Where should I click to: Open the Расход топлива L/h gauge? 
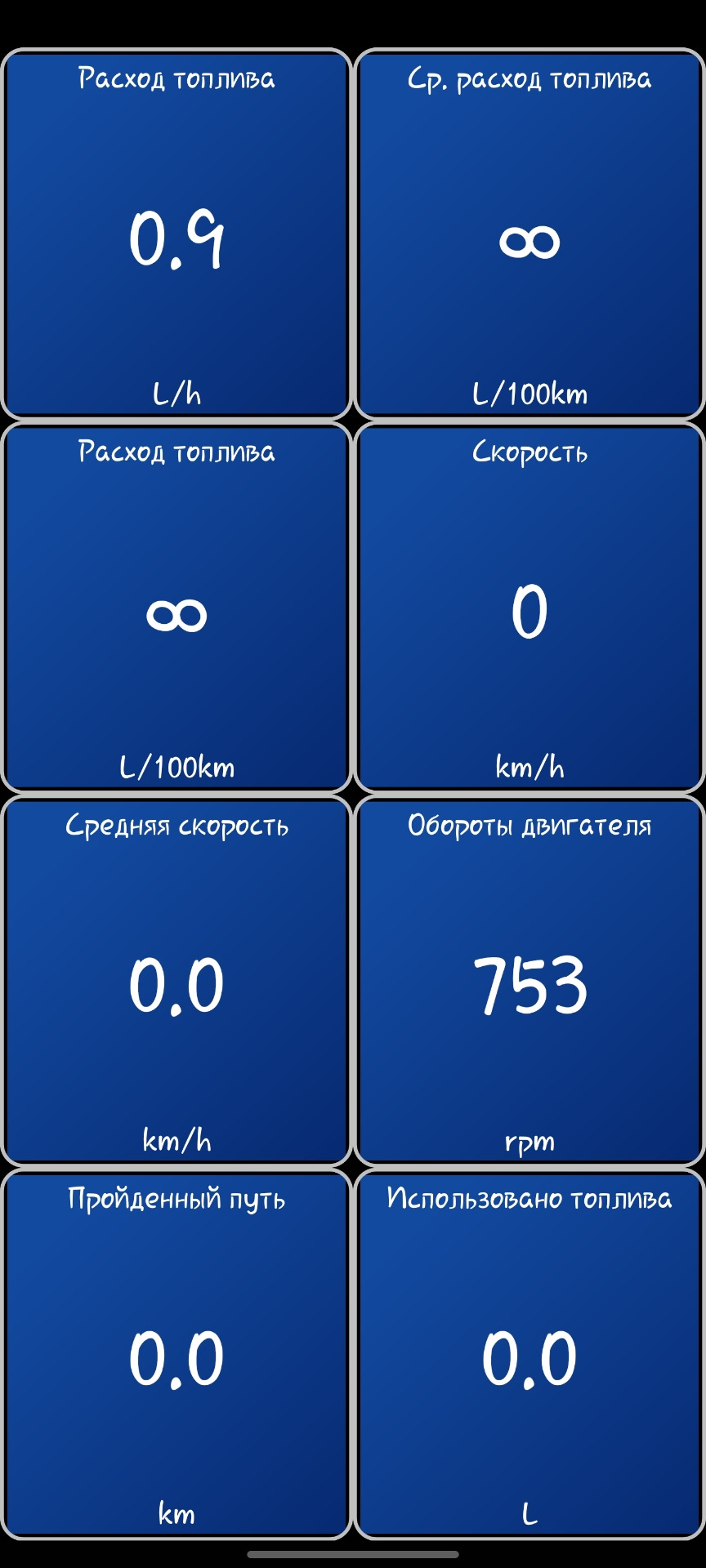point(176,235)
